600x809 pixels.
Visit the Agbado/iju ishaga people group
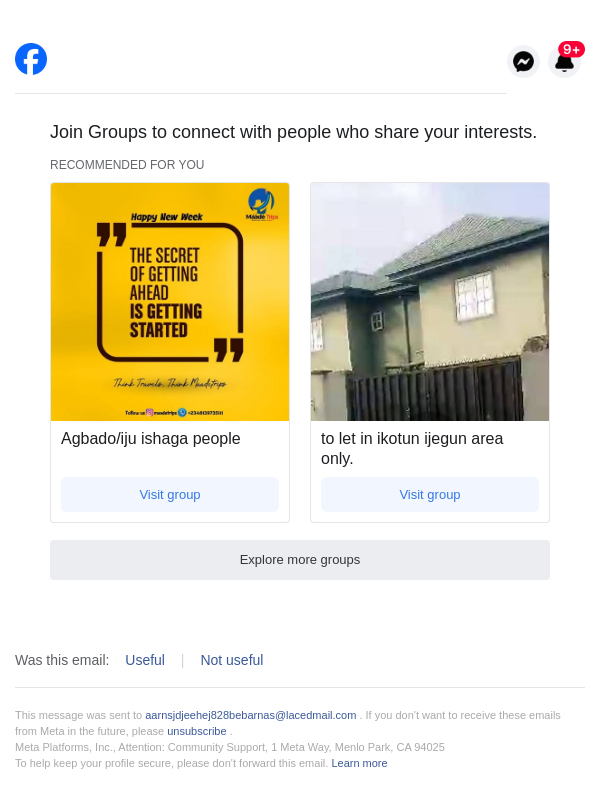pyautogui.click(x=170, y=494)
